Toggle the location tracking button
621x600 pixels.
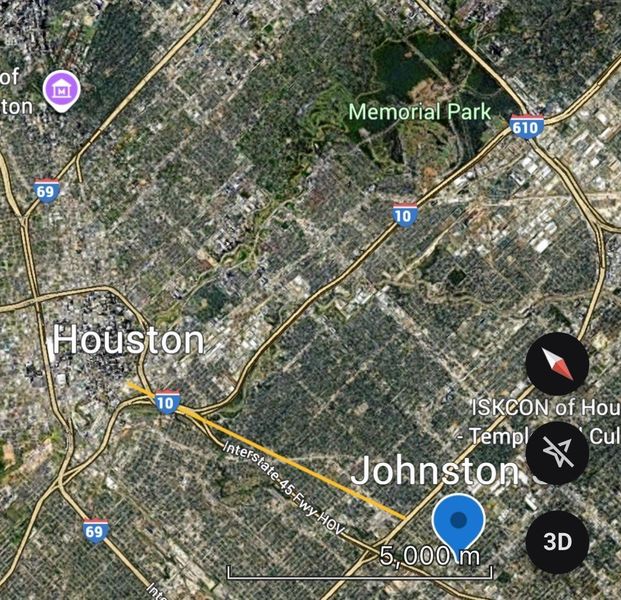[557, 454]
